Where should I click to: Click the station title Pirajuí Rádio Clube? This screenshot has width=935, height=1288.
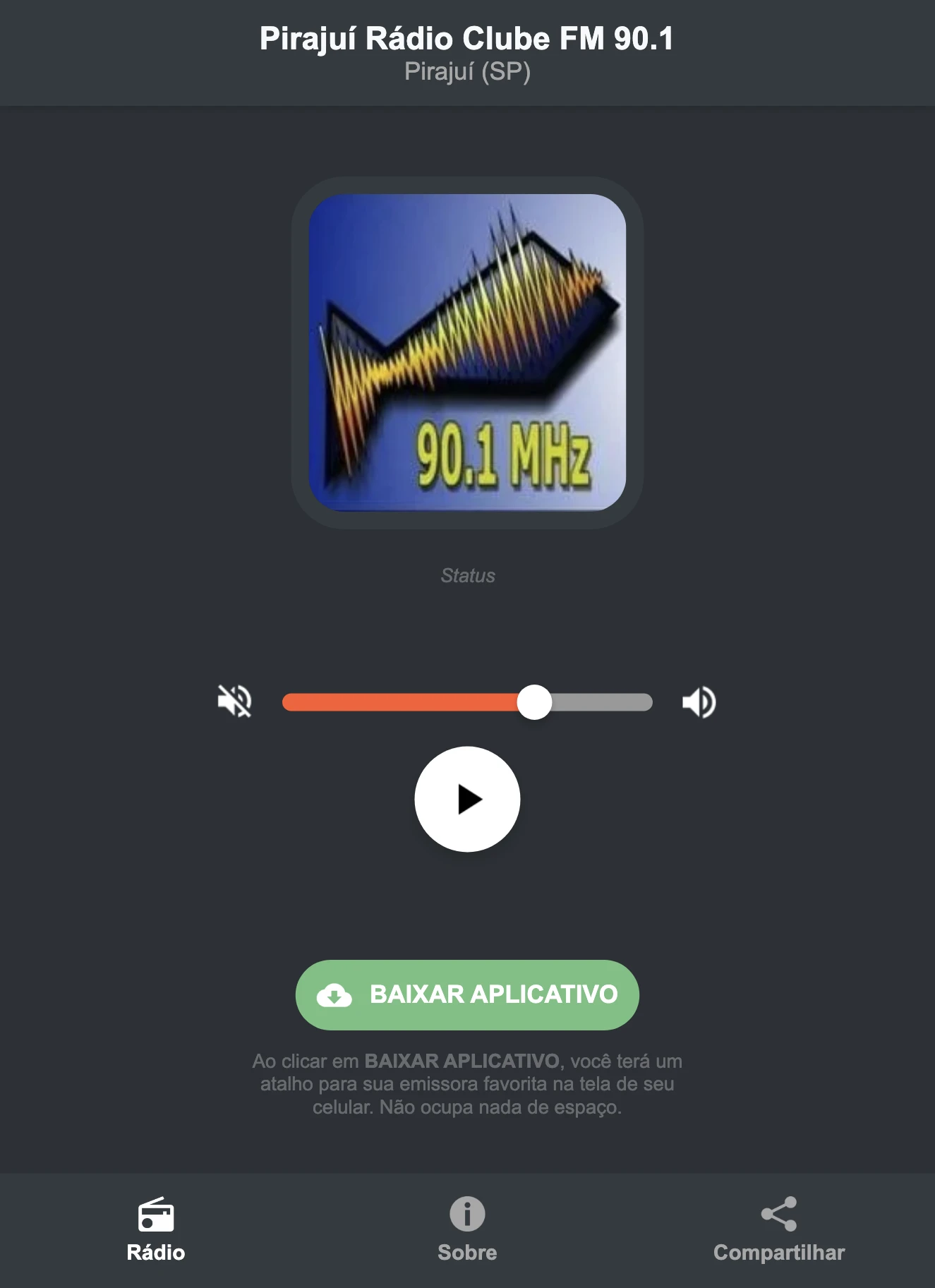click(x=467, y=40)
